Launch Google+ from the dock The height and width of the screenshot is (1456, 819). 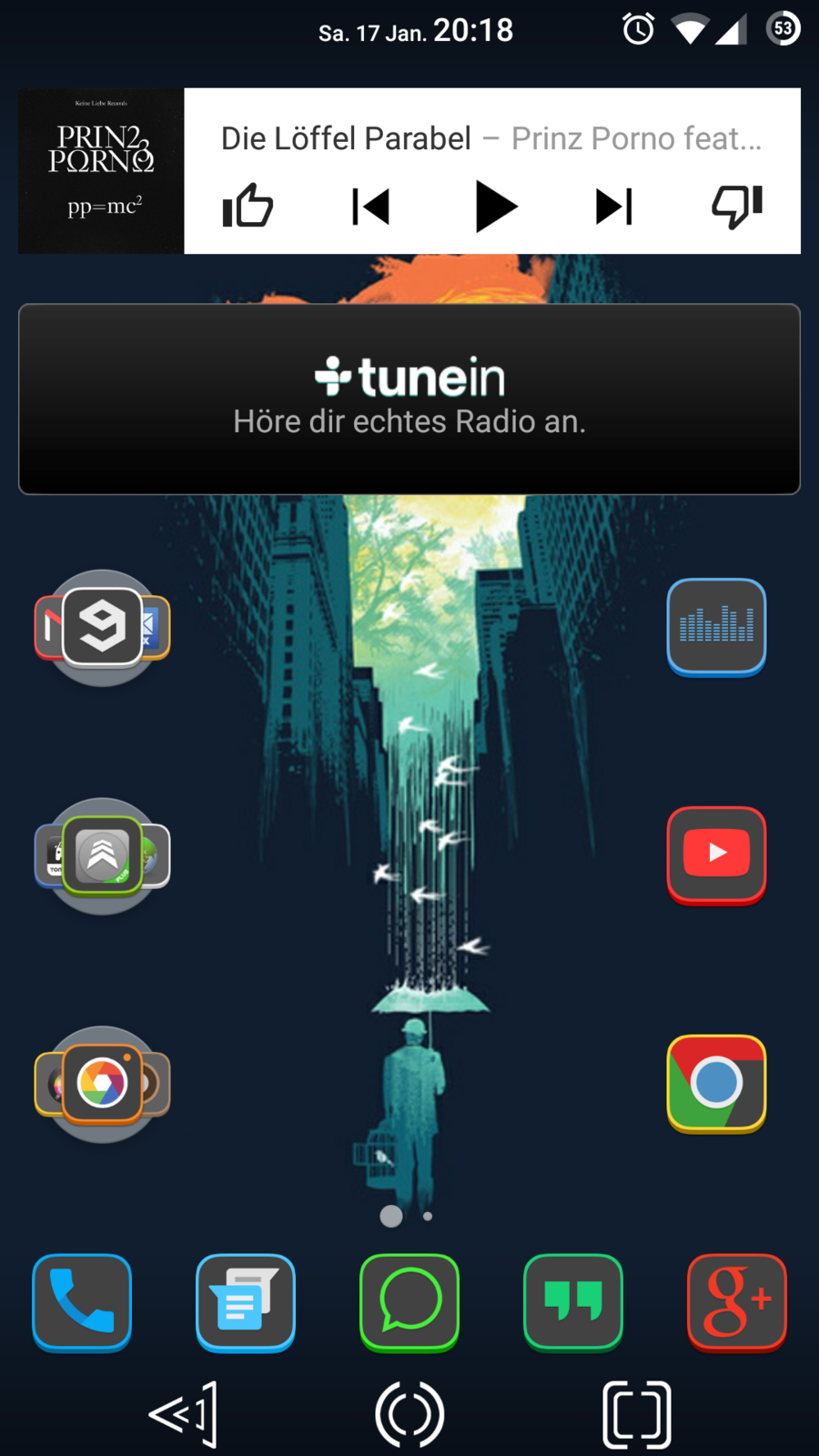(737, 1302)
